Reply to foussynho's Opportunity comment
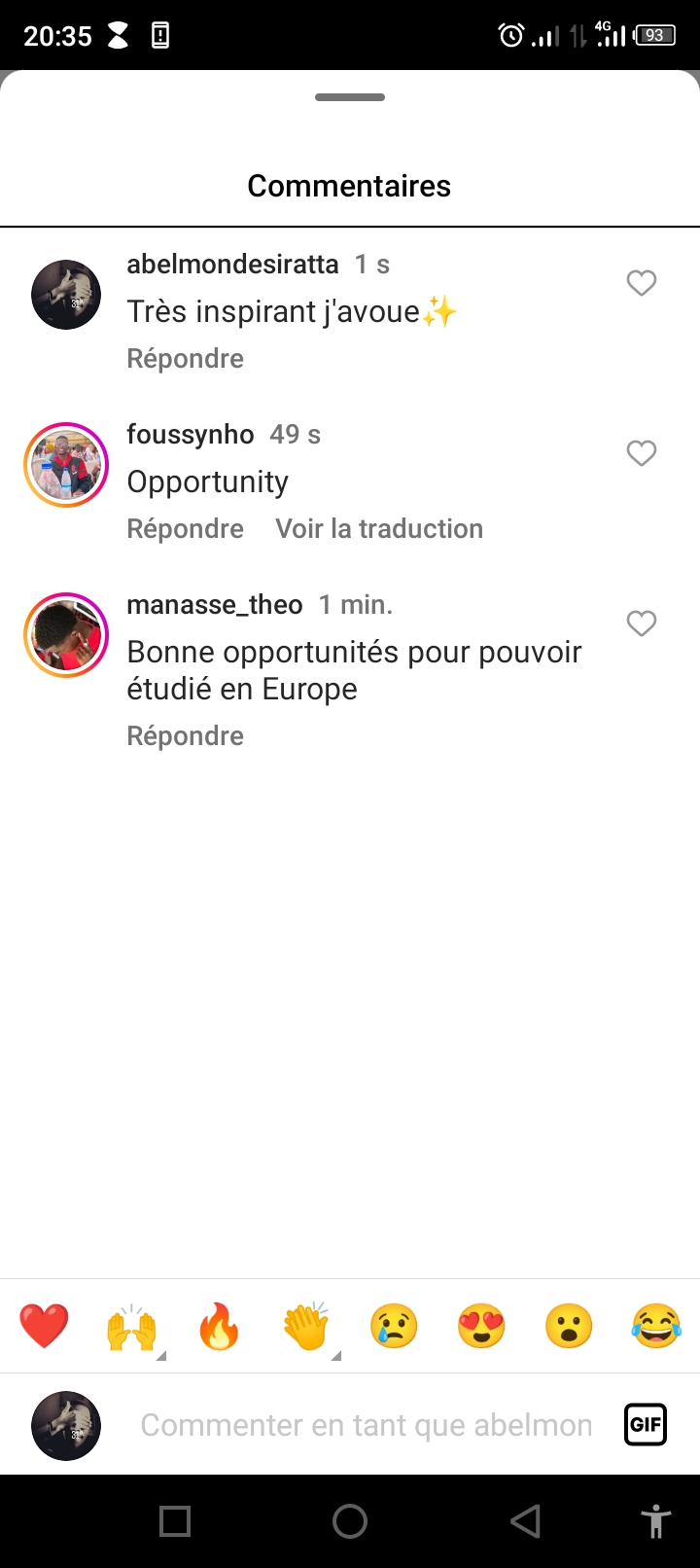Viewport: 700px width, 1568px height. click(x=185, y=529)
